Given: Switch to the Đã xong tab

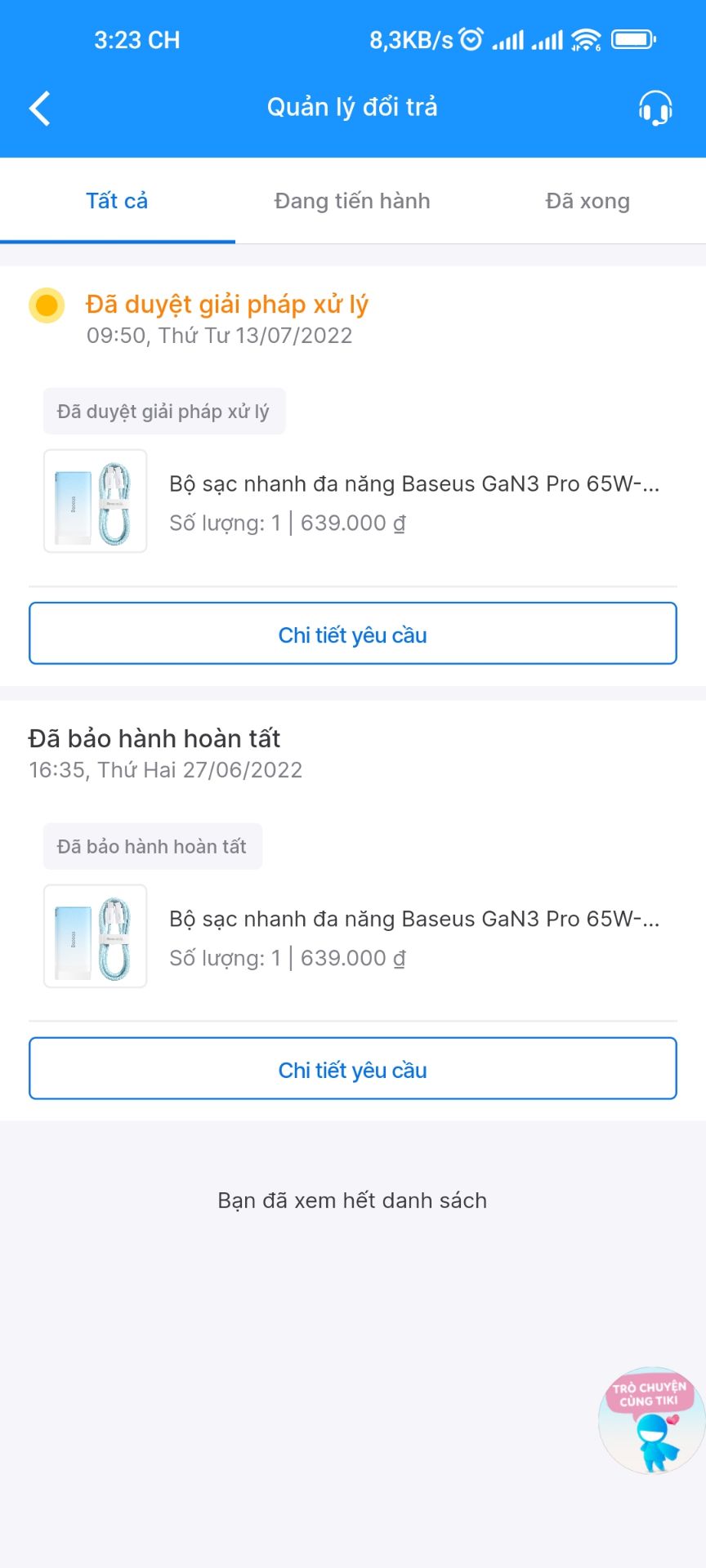Looking at the screenshot, I should click(588, 201).
